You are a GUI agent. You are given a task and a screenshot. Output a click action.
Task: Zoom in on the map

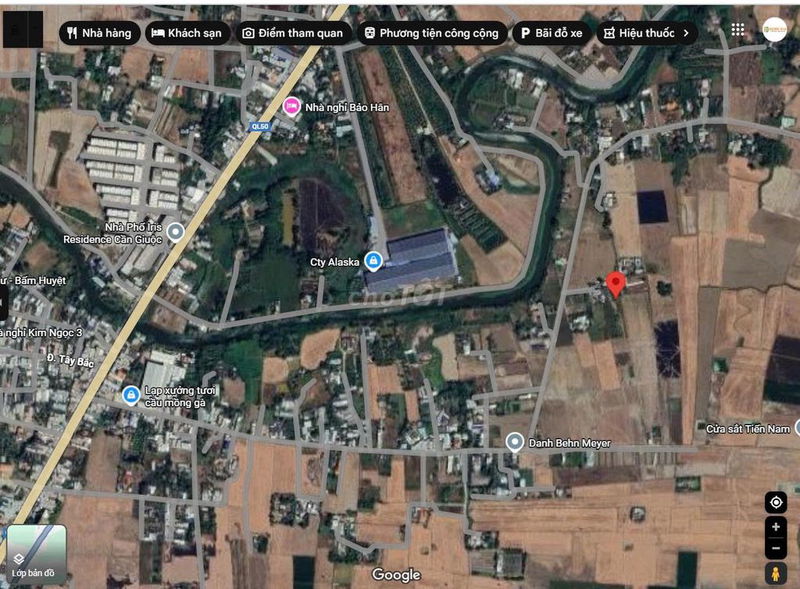(776, 527)
